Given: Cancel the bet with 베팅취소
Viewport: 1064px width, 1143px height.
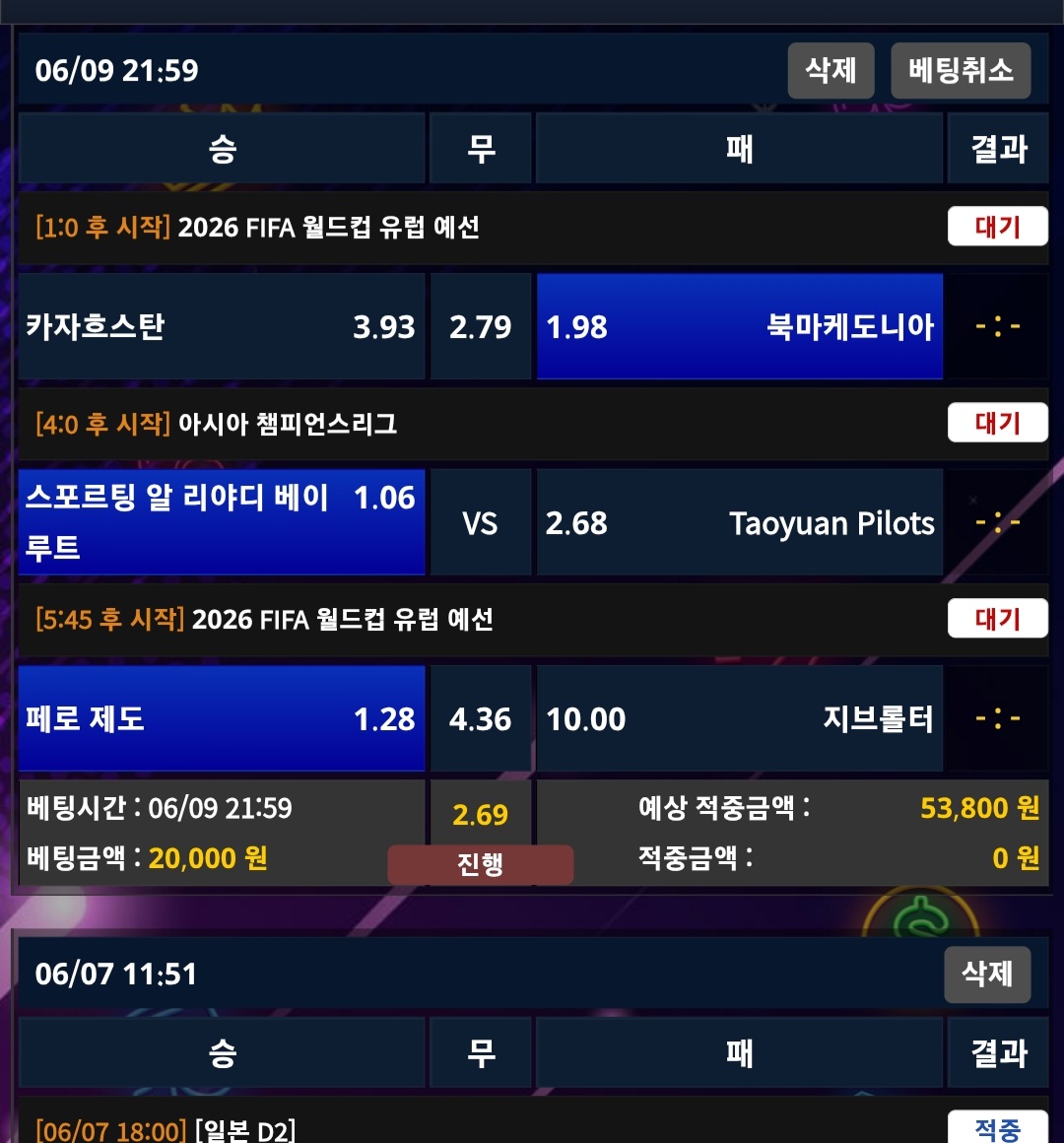Looking at the screenshot, I should click(961, 71).
